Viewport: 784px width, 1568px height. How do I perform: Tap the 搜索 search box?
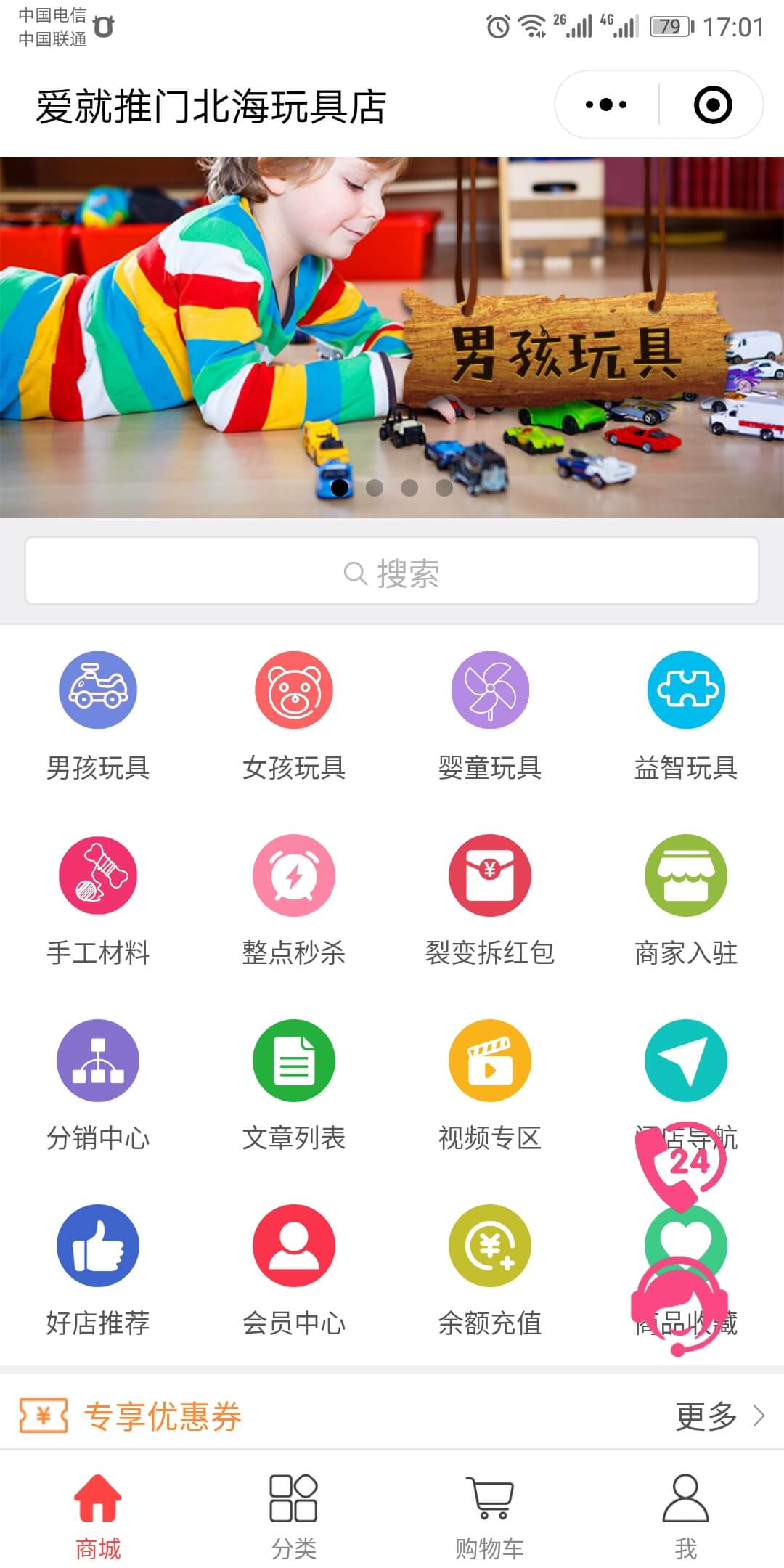[392, 571]
